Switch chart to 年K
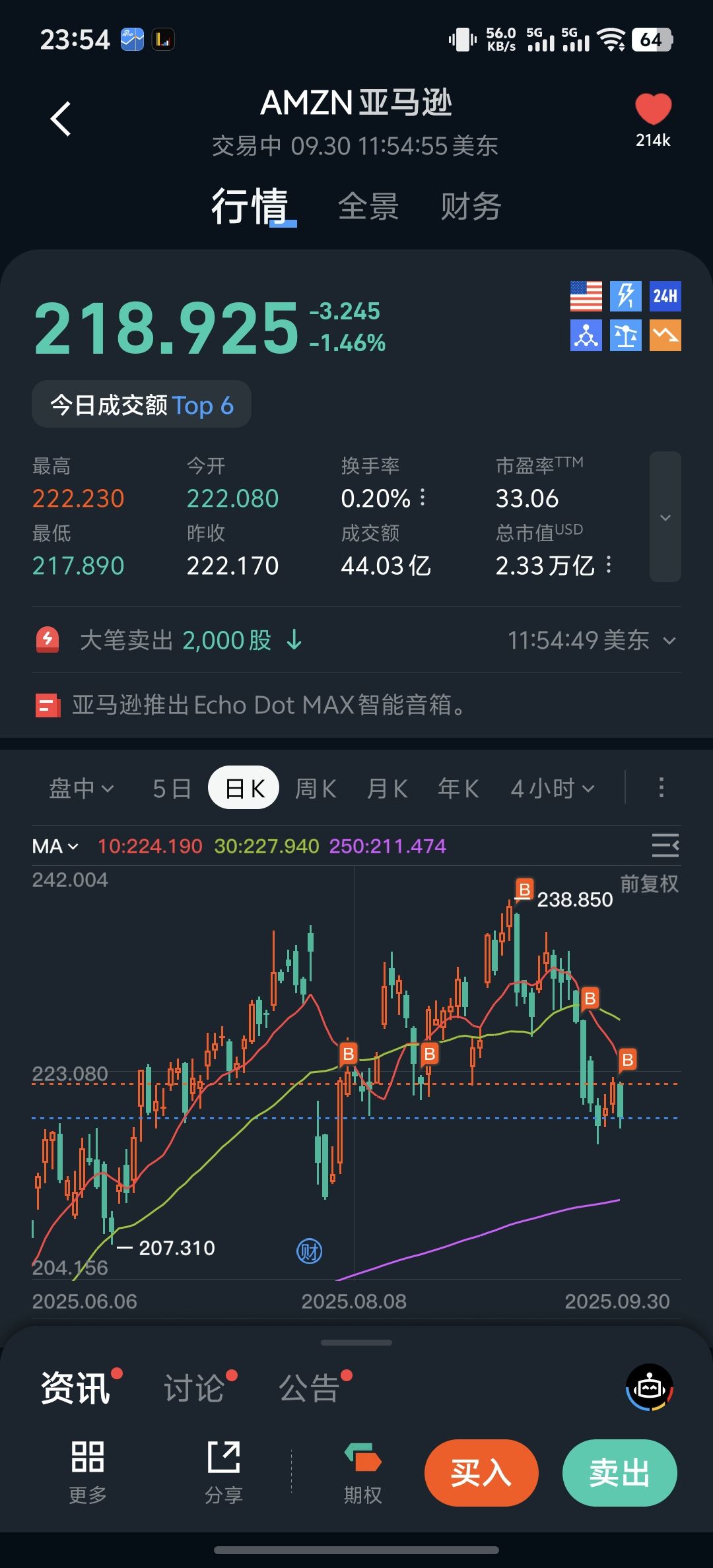 coord(458,788)
